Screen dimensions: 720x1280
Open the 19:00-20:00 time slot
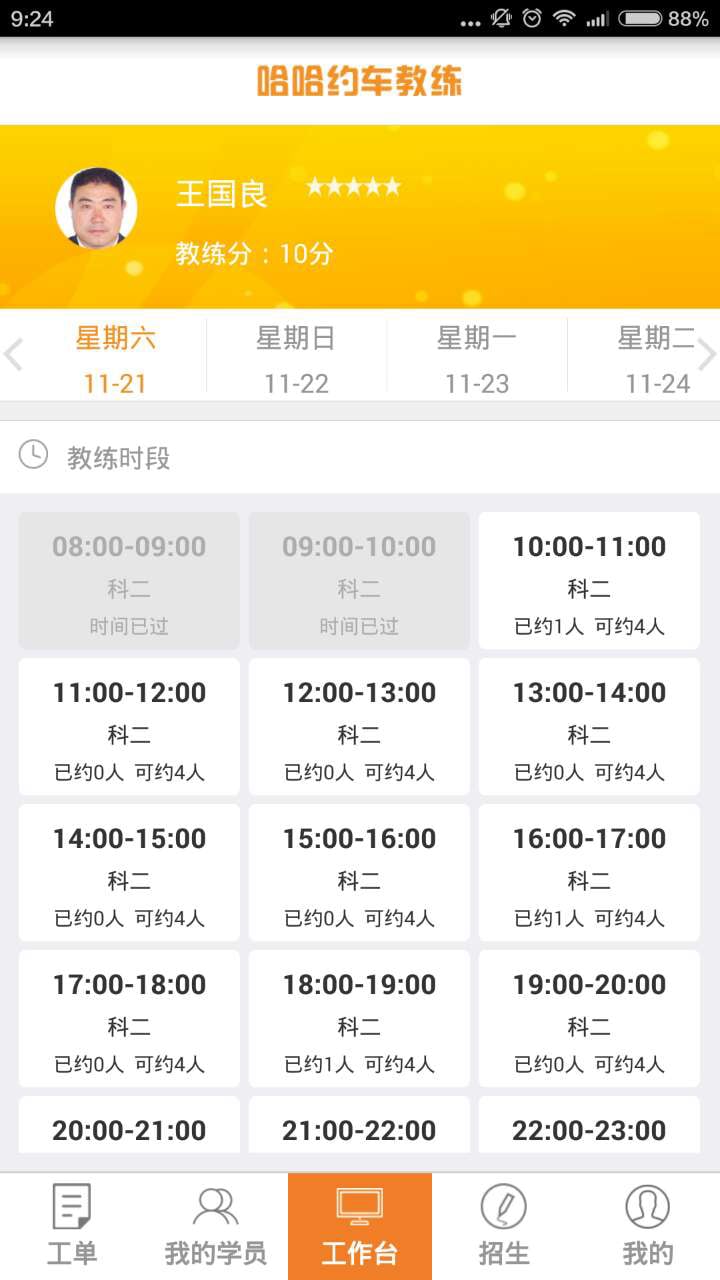click(589, 1019)
